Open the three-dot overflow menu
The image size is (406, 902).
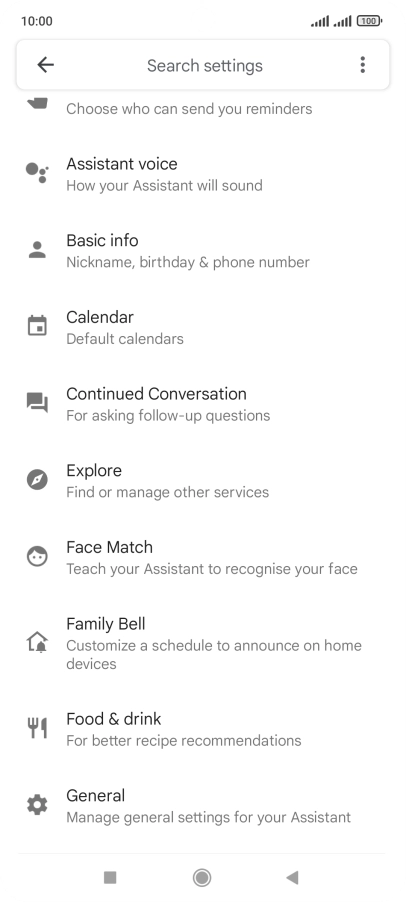click(x=362, y=65)
